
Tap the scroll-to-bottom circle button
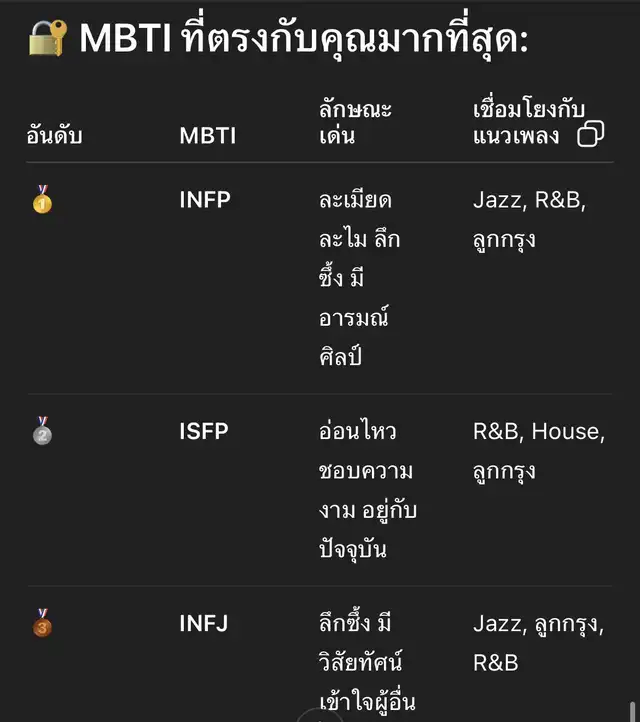(x=320, y=716)
